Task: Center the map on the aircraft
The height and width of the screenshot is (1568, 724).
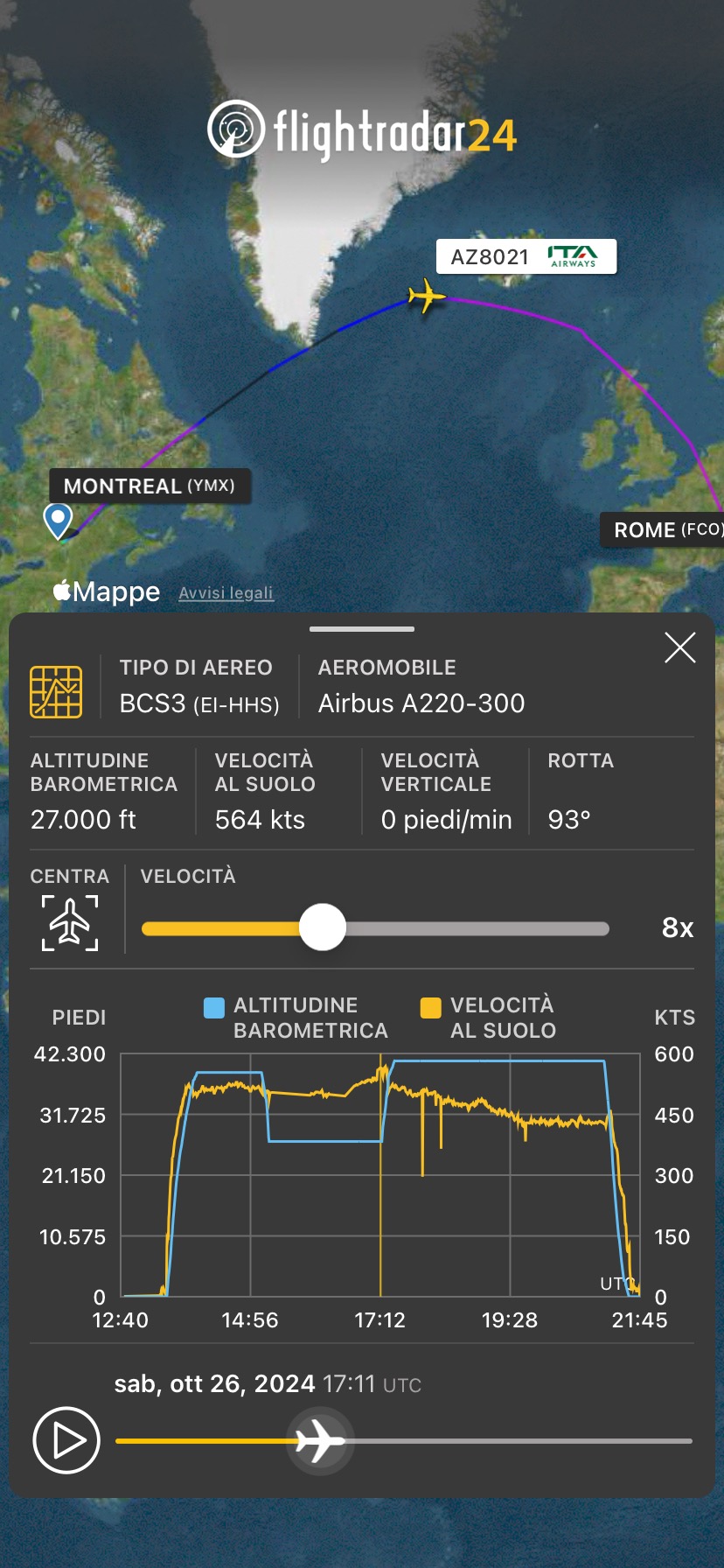Action: 70,922
